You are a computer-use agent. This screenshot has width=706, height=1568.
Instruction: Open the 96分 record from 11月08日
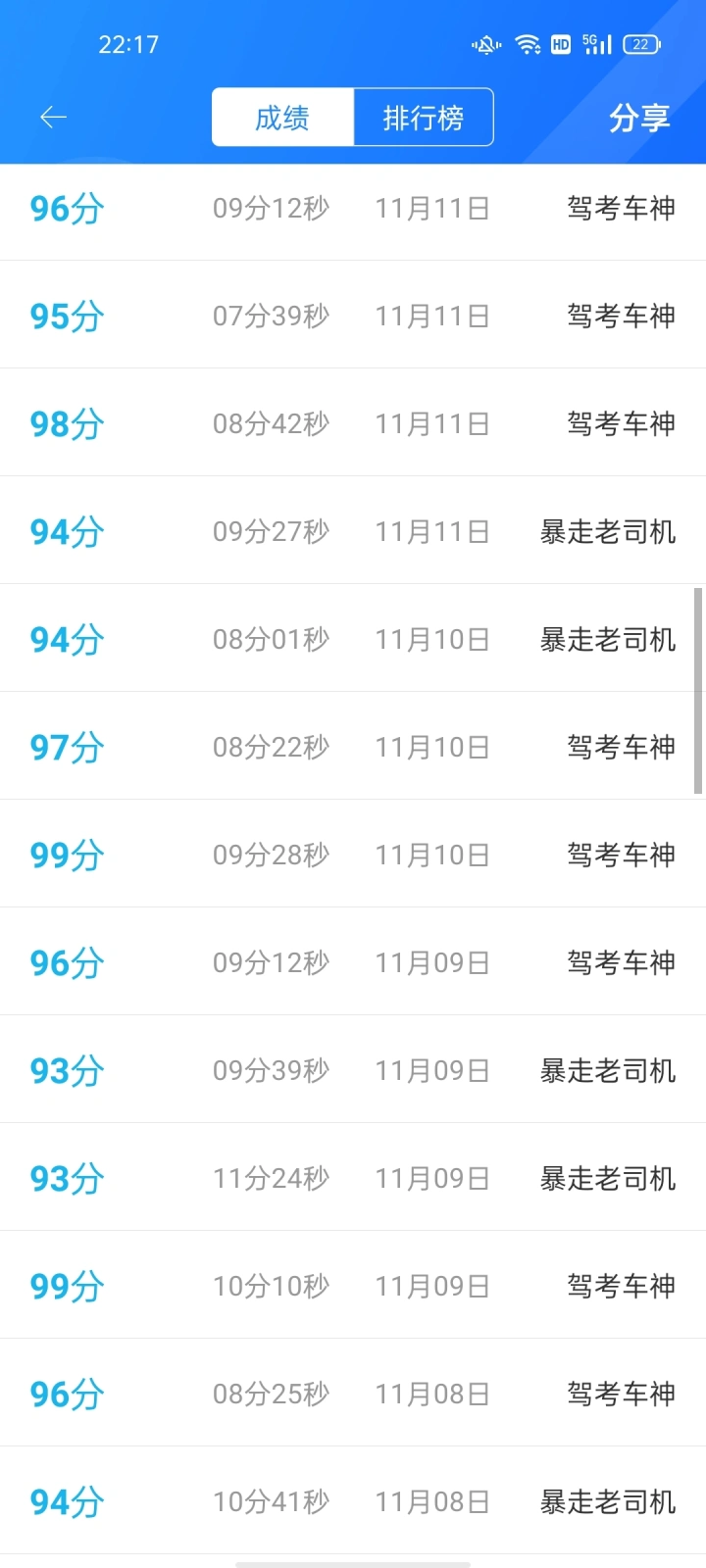[353, 1393]
